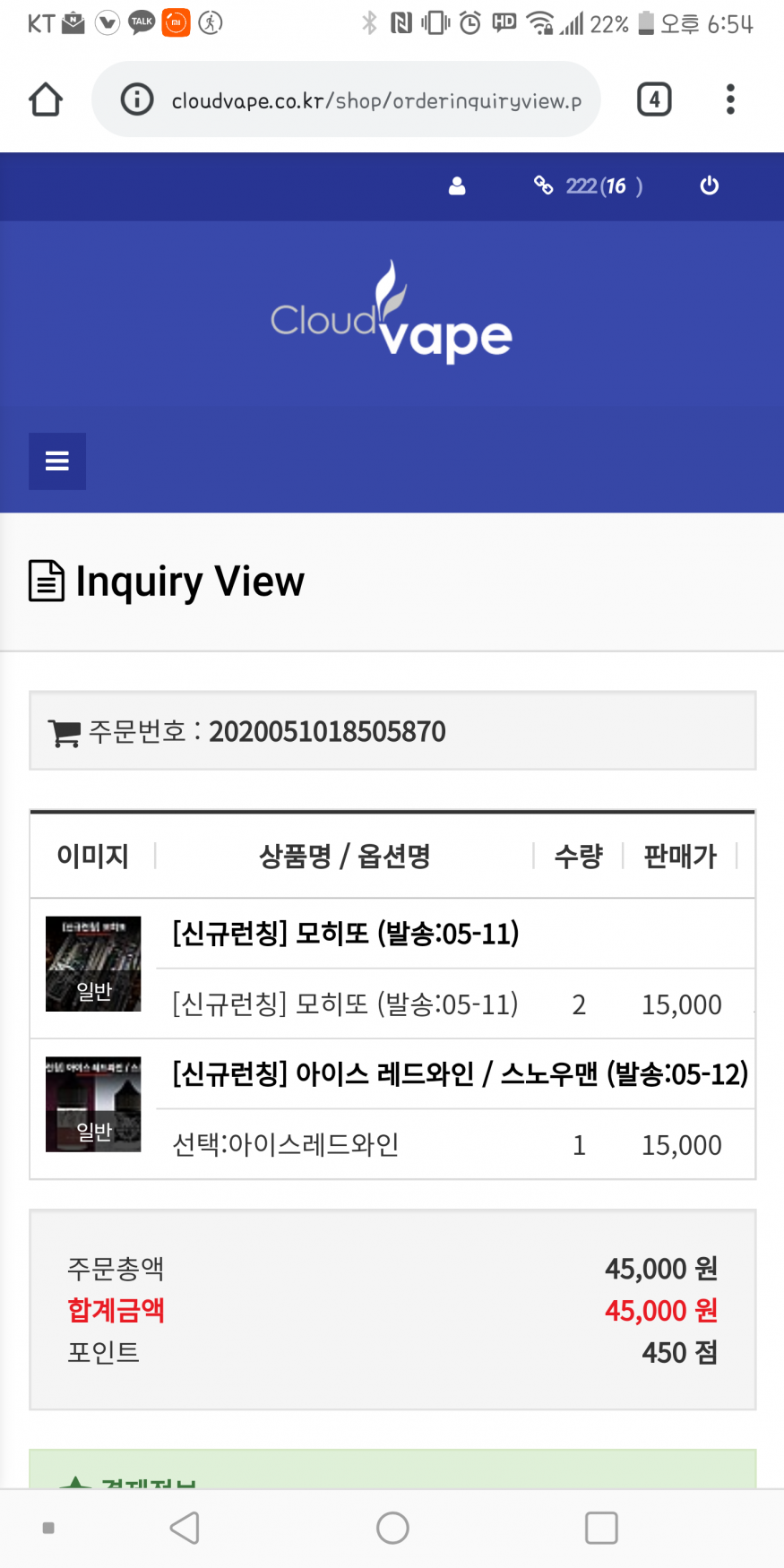Open product link 모히또 (발송:05-11)
The width and height of the screenshot is (784, 1568).
tap(346, 934)
